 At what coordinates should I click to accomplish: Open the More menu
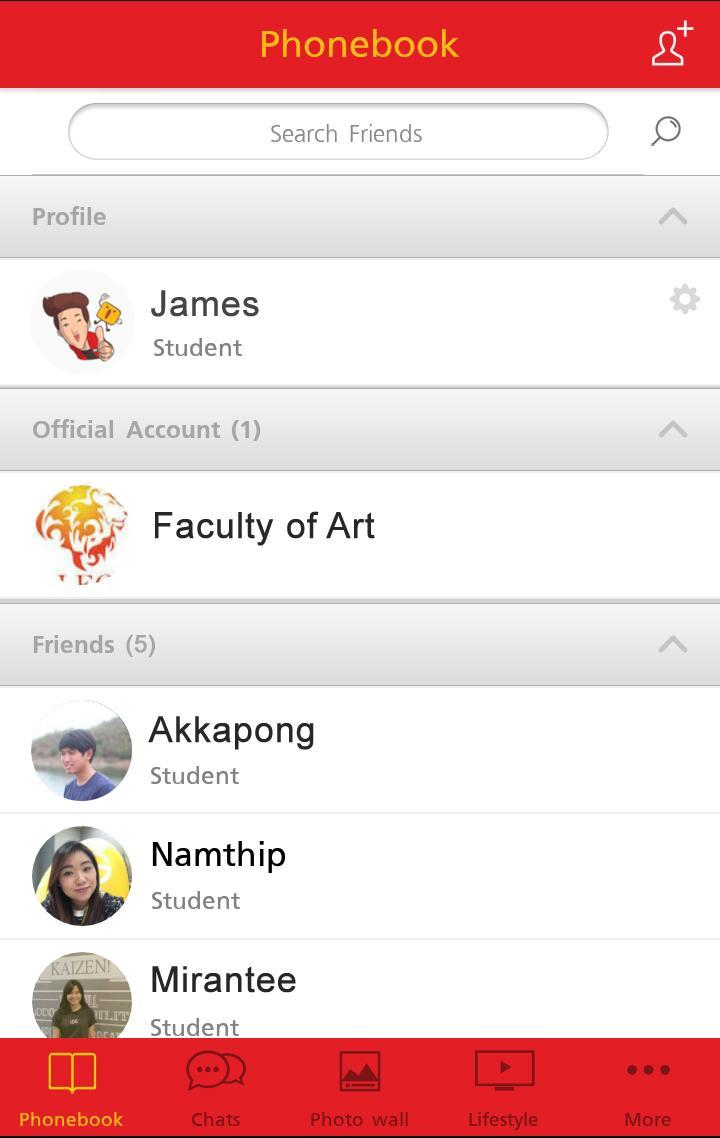click(647, 1085)
